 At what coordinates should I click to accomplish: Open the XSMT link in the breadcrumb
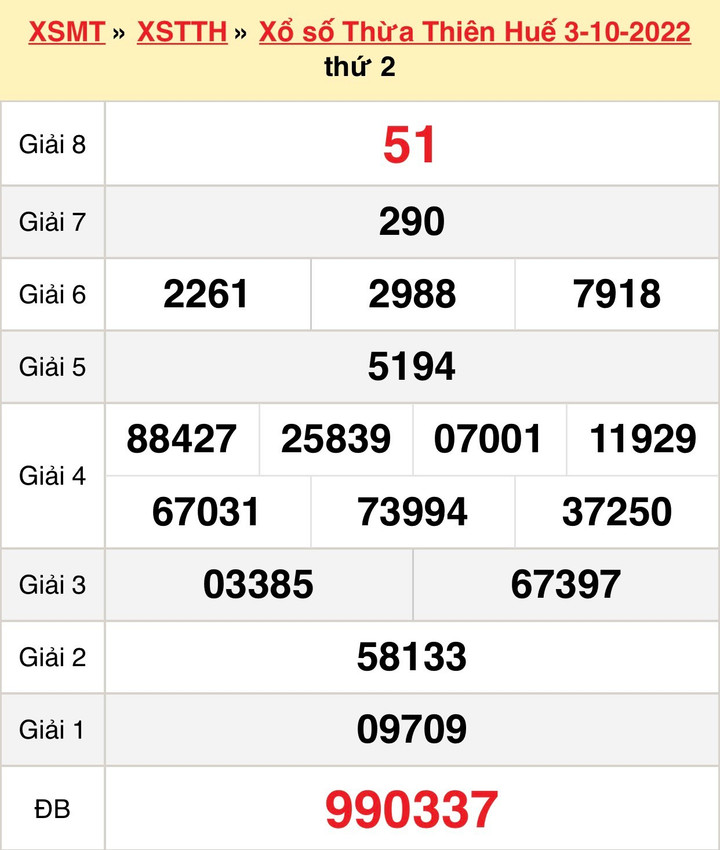pos(62,33)
